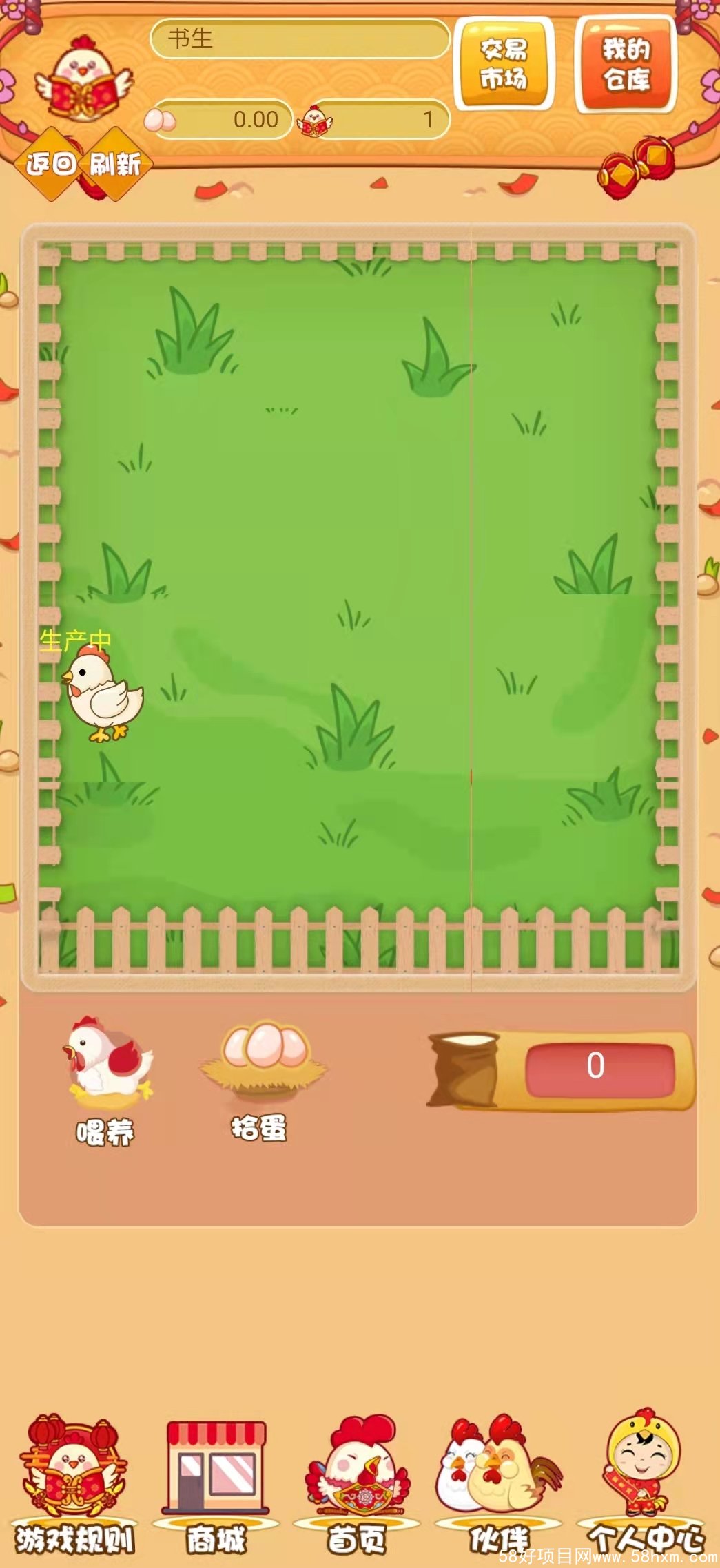The height and width of the screenshot is (1568, 720).
Task: Tap 刷新 to refresh the farm
Action: [115, 164]
